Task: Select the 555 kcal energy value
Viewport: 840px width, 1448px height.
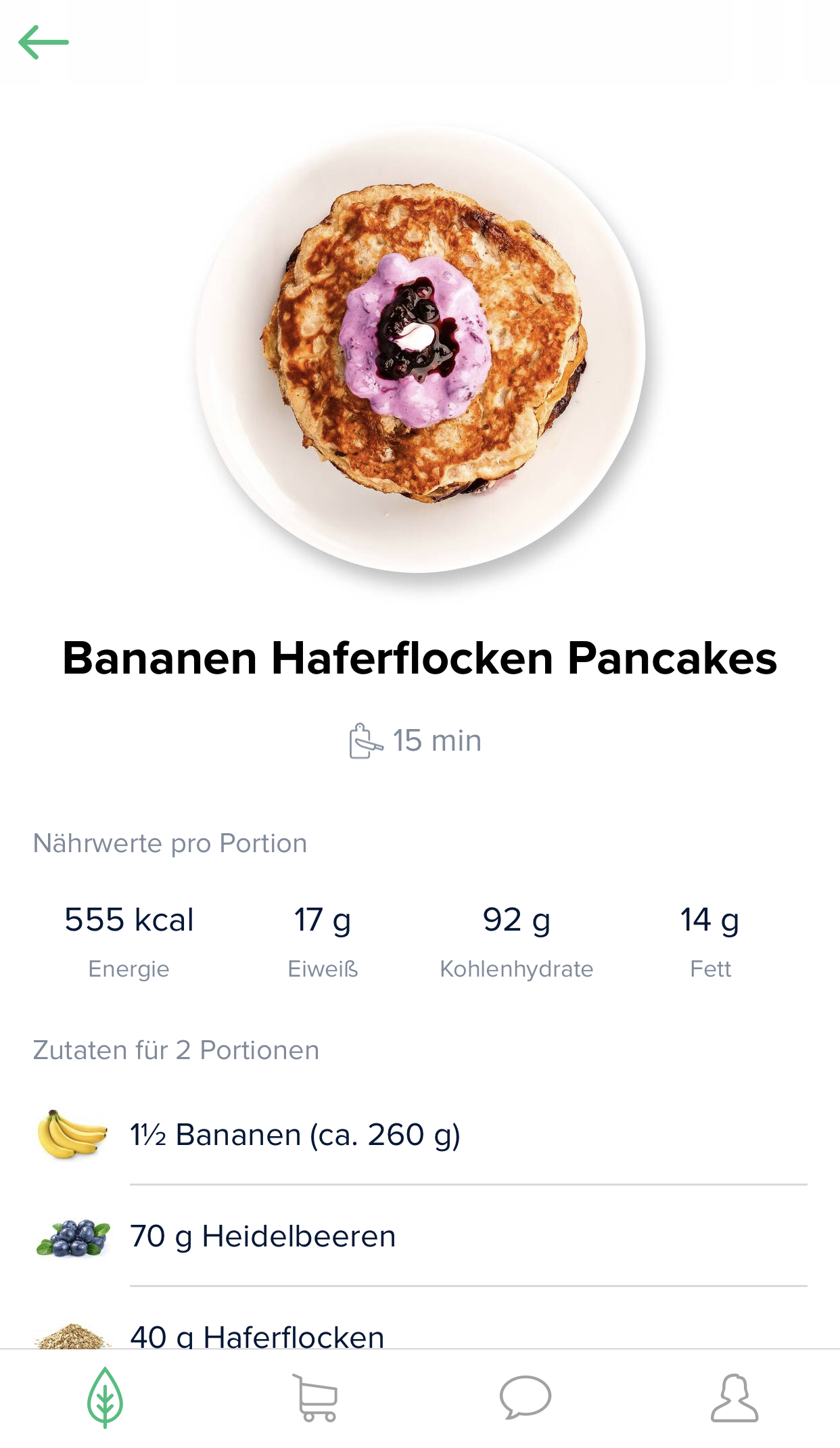Action: click(129, 920)
